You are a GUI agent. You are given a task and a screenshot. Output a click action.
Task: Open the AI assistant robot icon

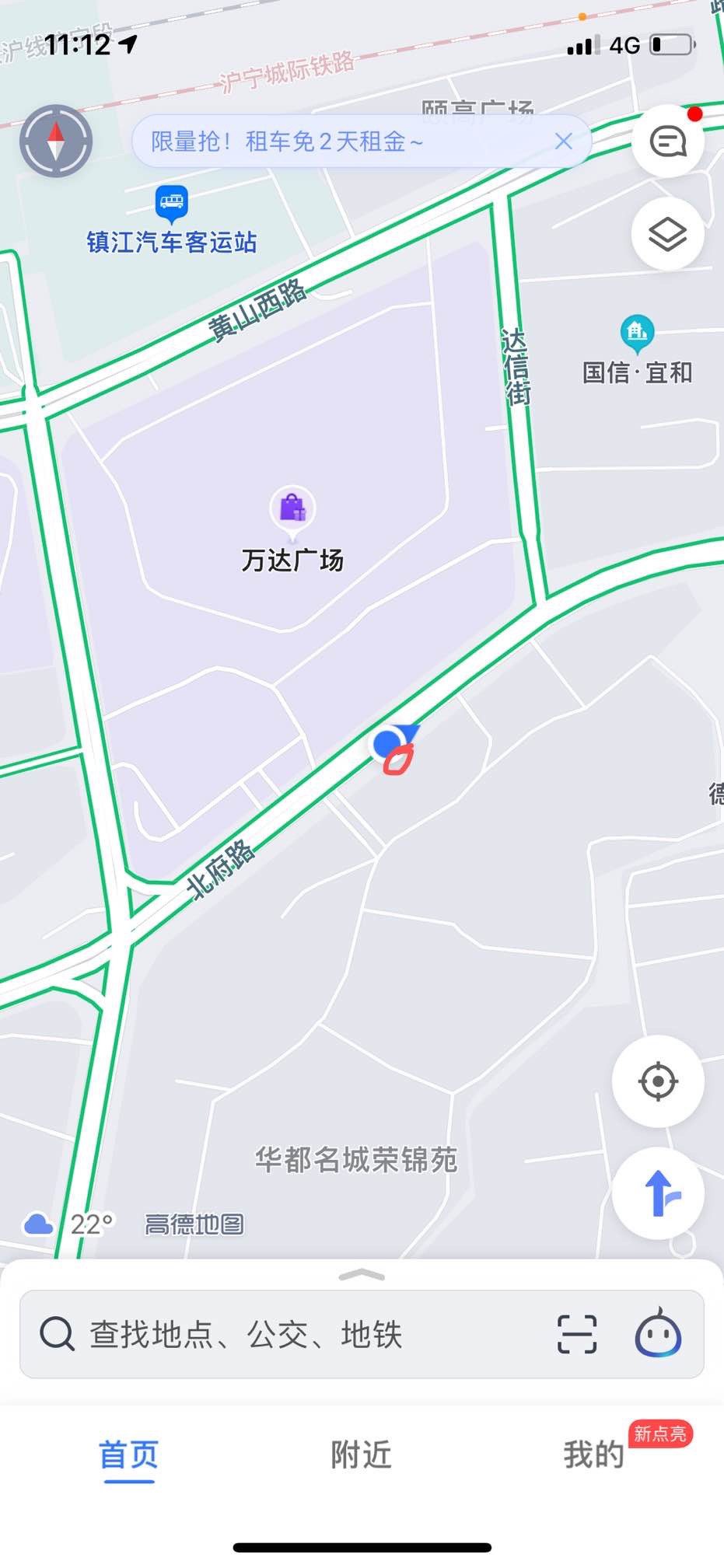[x=659, y=1334]
